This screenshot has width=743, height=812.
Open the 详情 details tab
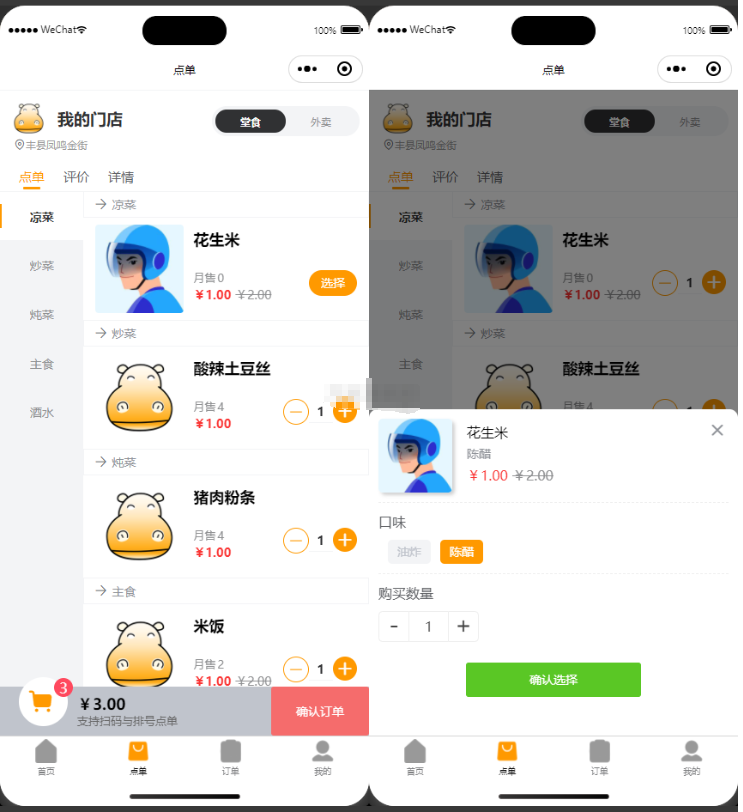pos(121,177)
